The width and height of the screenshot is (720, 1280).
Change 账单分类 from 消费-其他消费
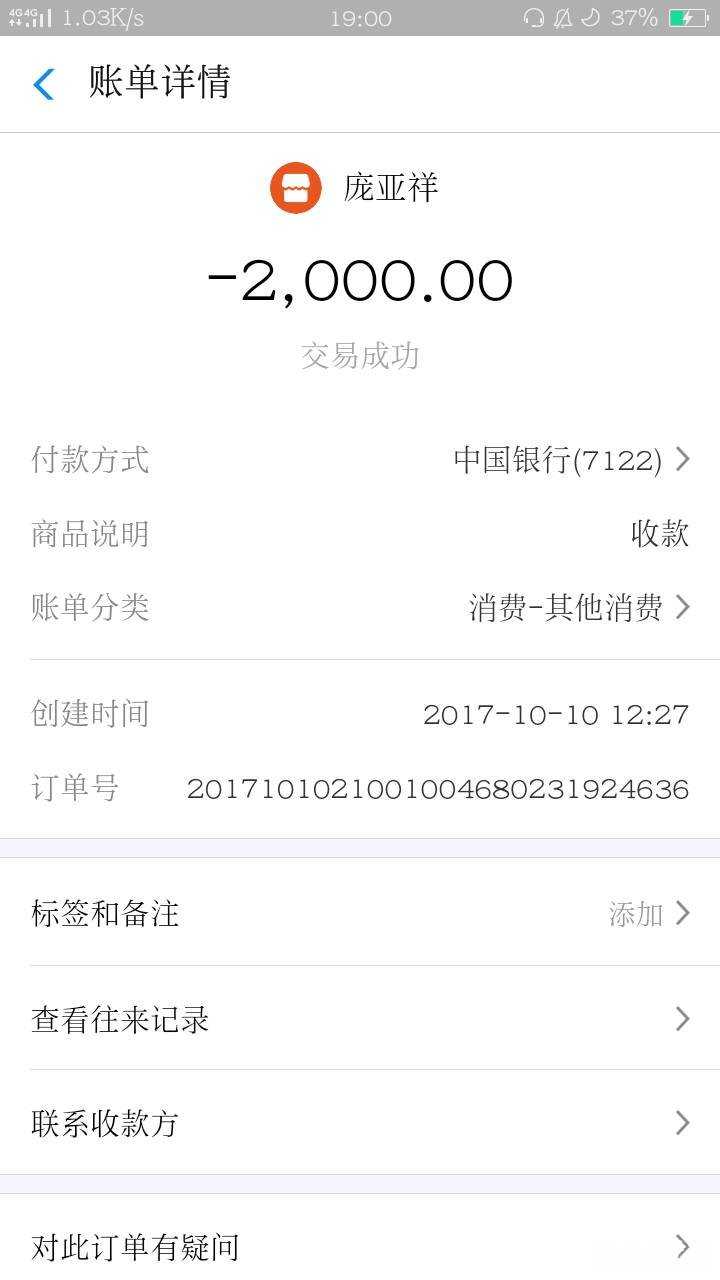[578, 607]
